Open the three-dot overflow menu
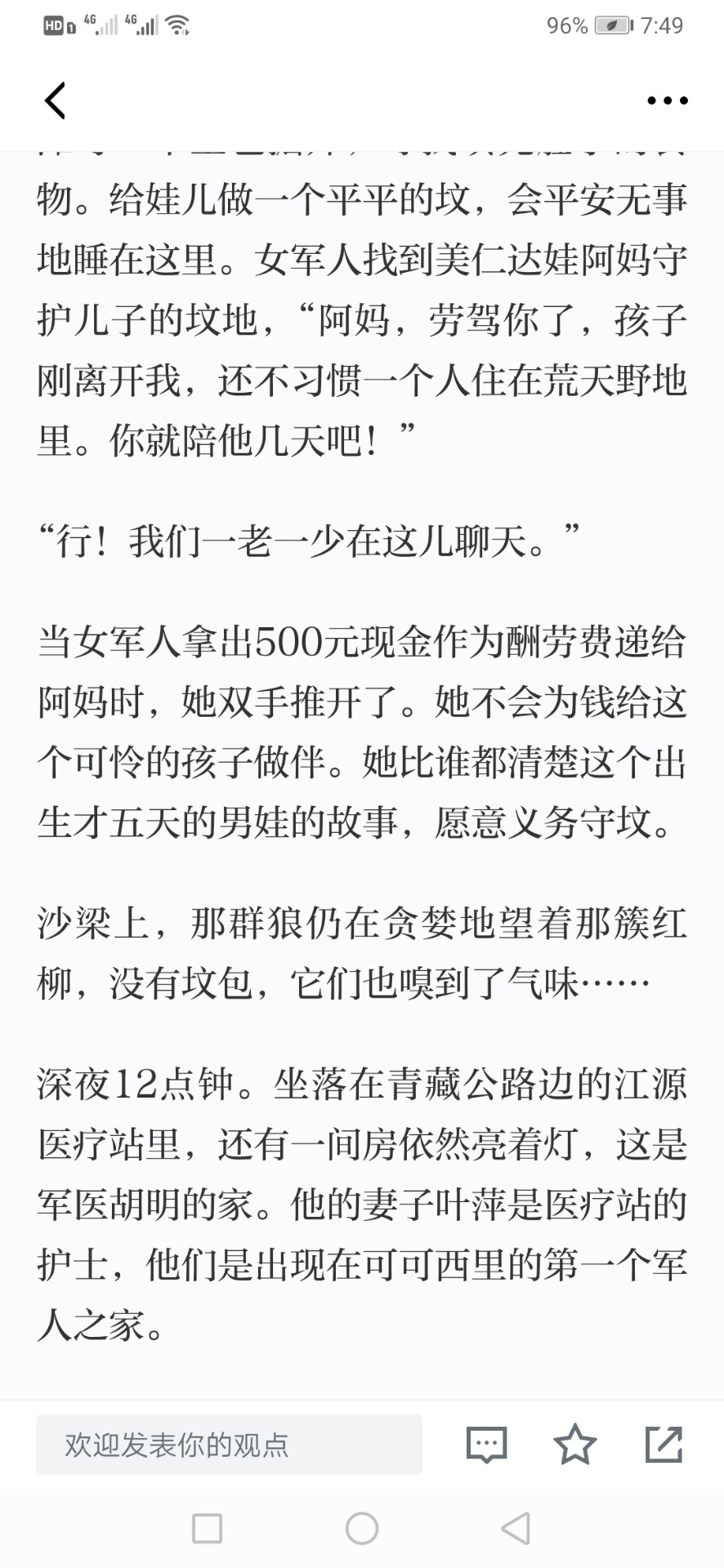 667,100
